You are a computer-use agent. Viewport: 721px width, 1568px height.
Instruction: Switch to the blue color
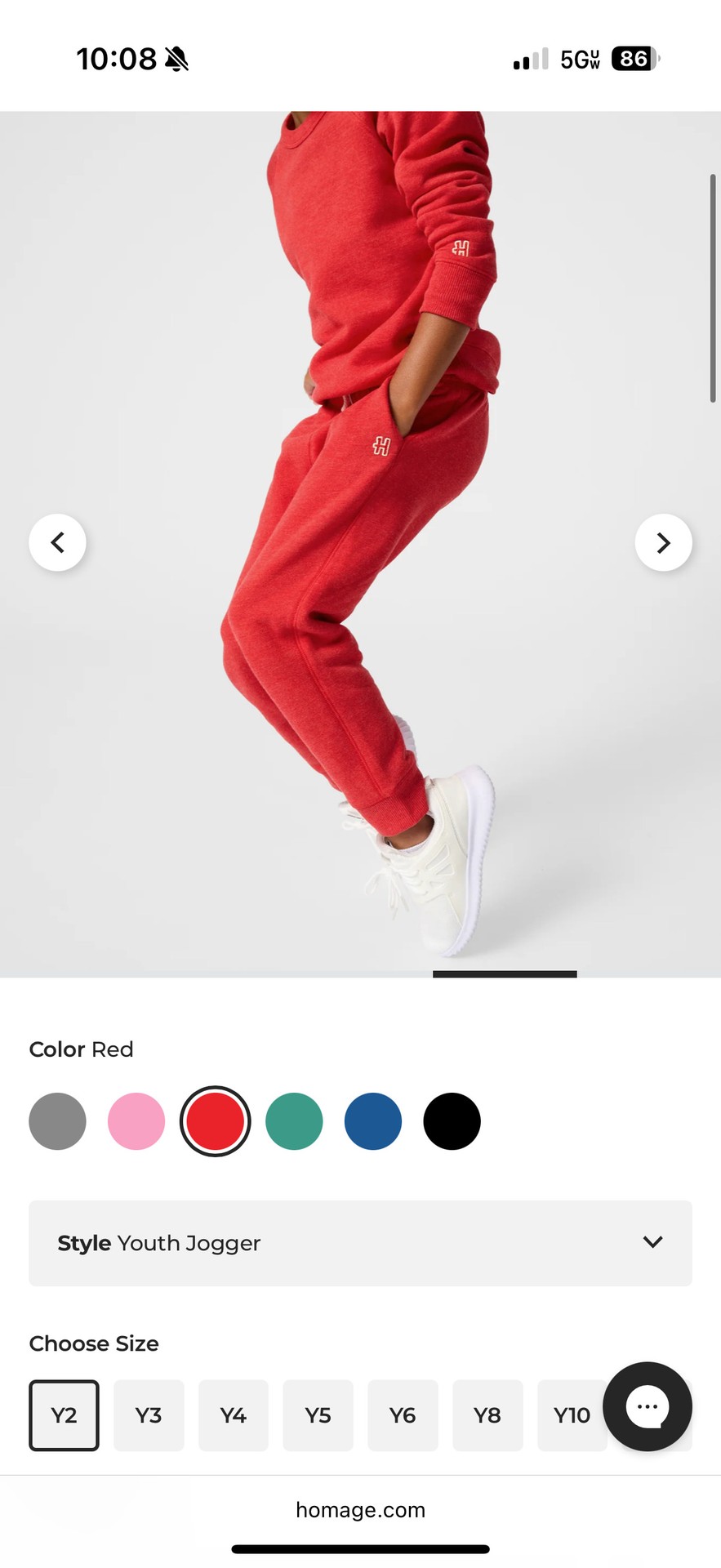click(x=373, y=1121)
